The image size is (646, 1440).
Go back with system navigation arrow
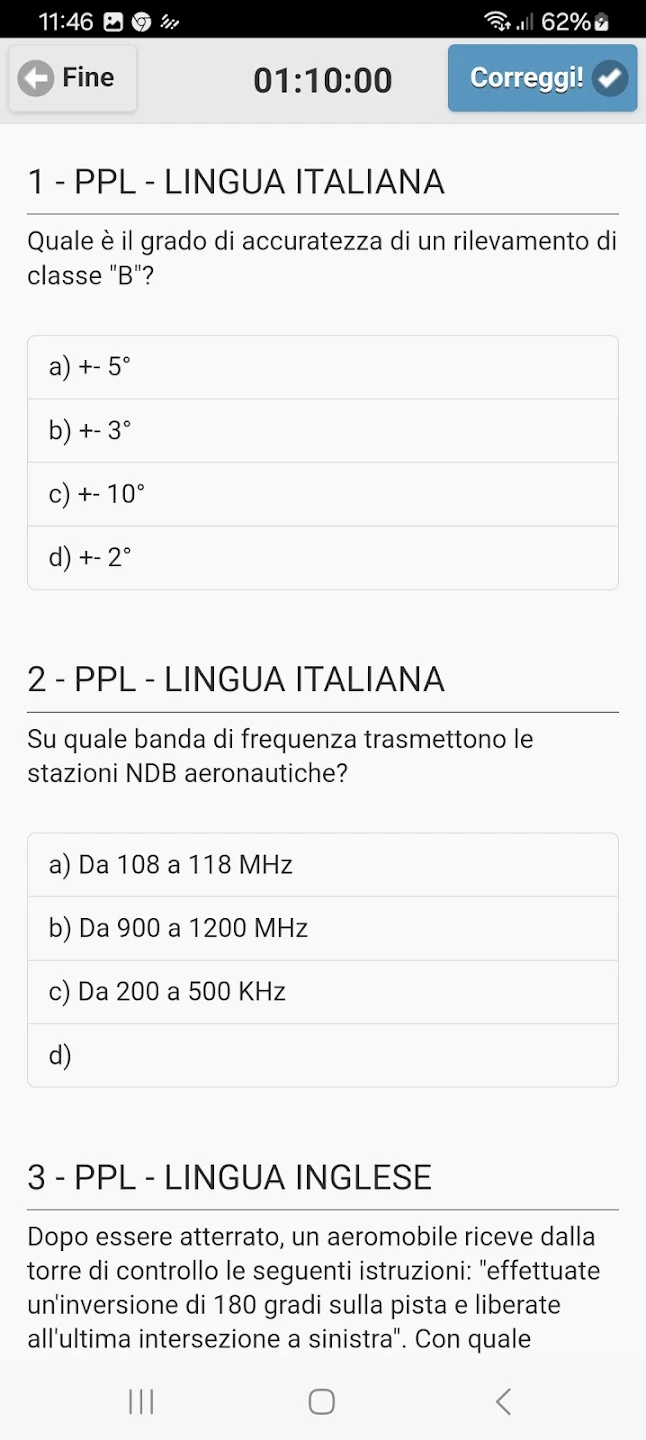coord(503,1402)
